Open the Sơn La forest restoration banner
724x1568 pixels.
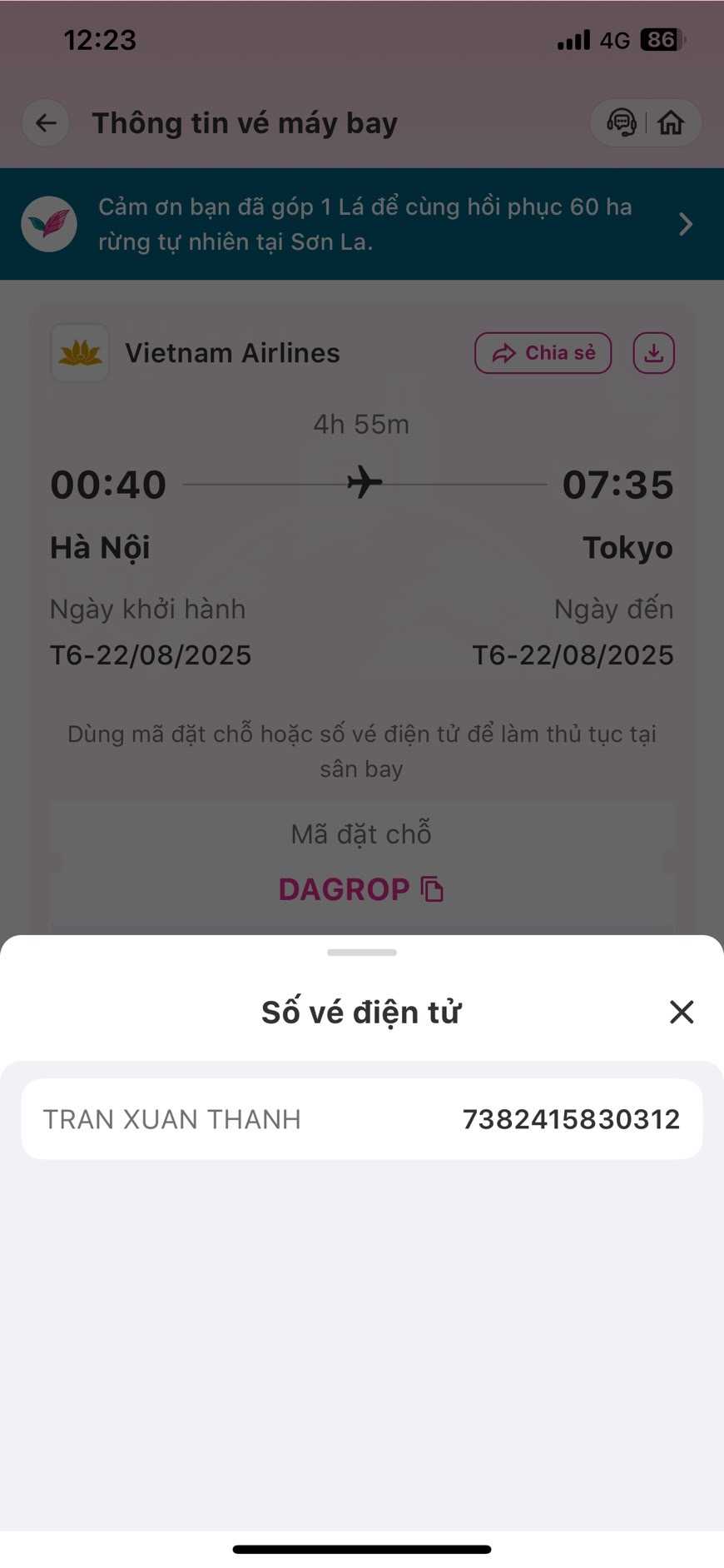click(x=362, y=224)
